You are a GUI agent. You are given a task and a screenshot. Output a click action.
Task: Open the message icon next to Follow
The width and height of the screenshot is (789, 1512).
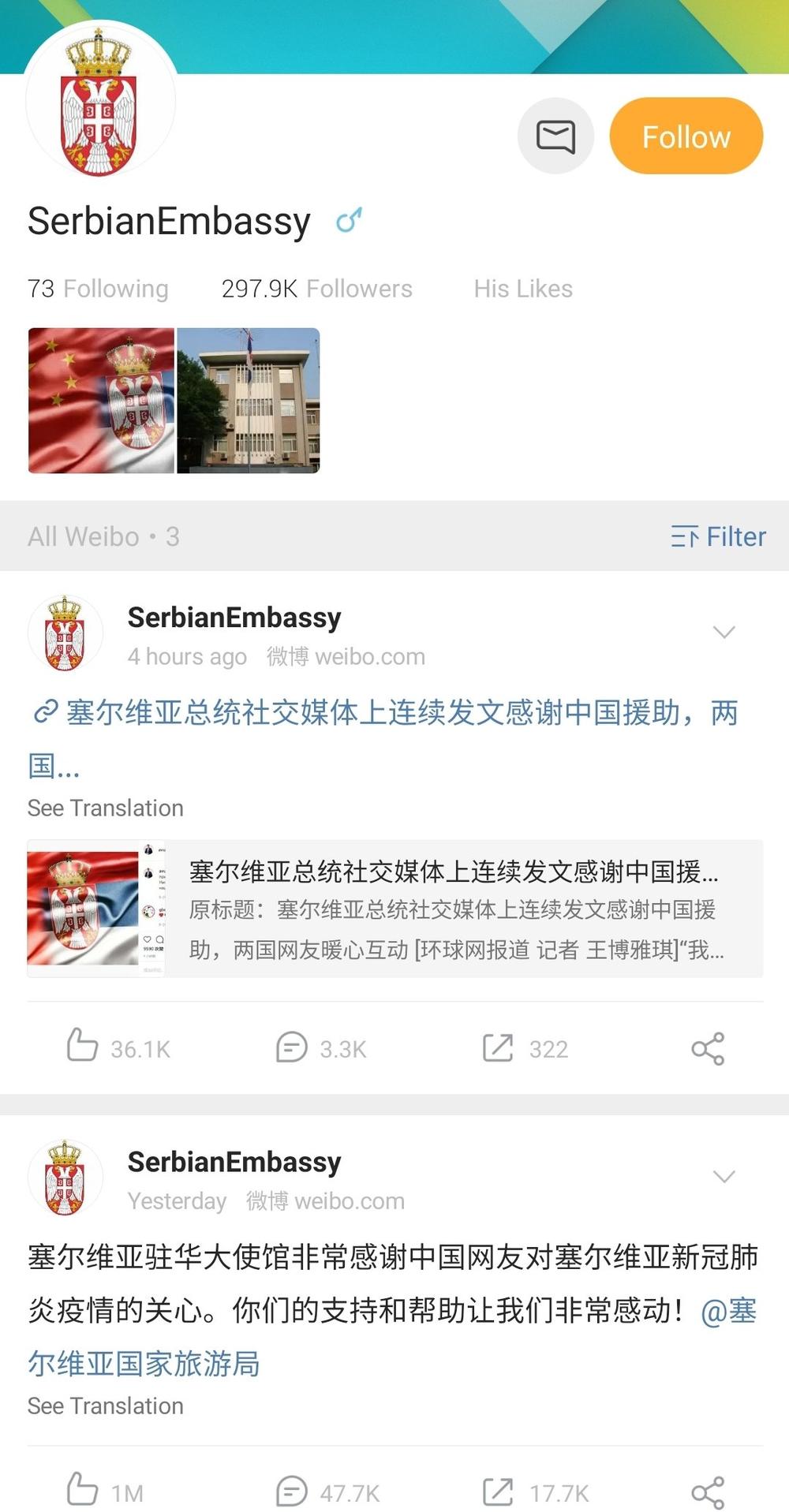[x=555, y=136]
